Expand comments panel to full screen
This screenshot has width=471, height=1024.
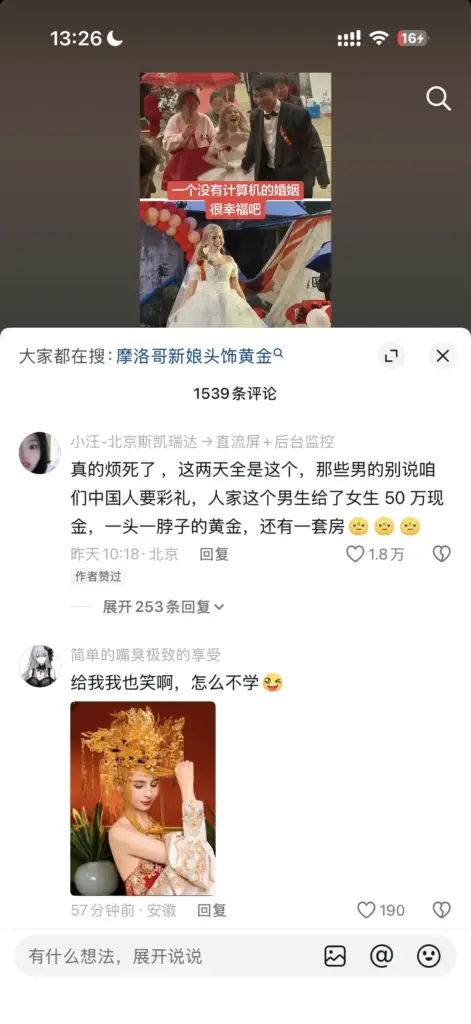pos(391,356)
